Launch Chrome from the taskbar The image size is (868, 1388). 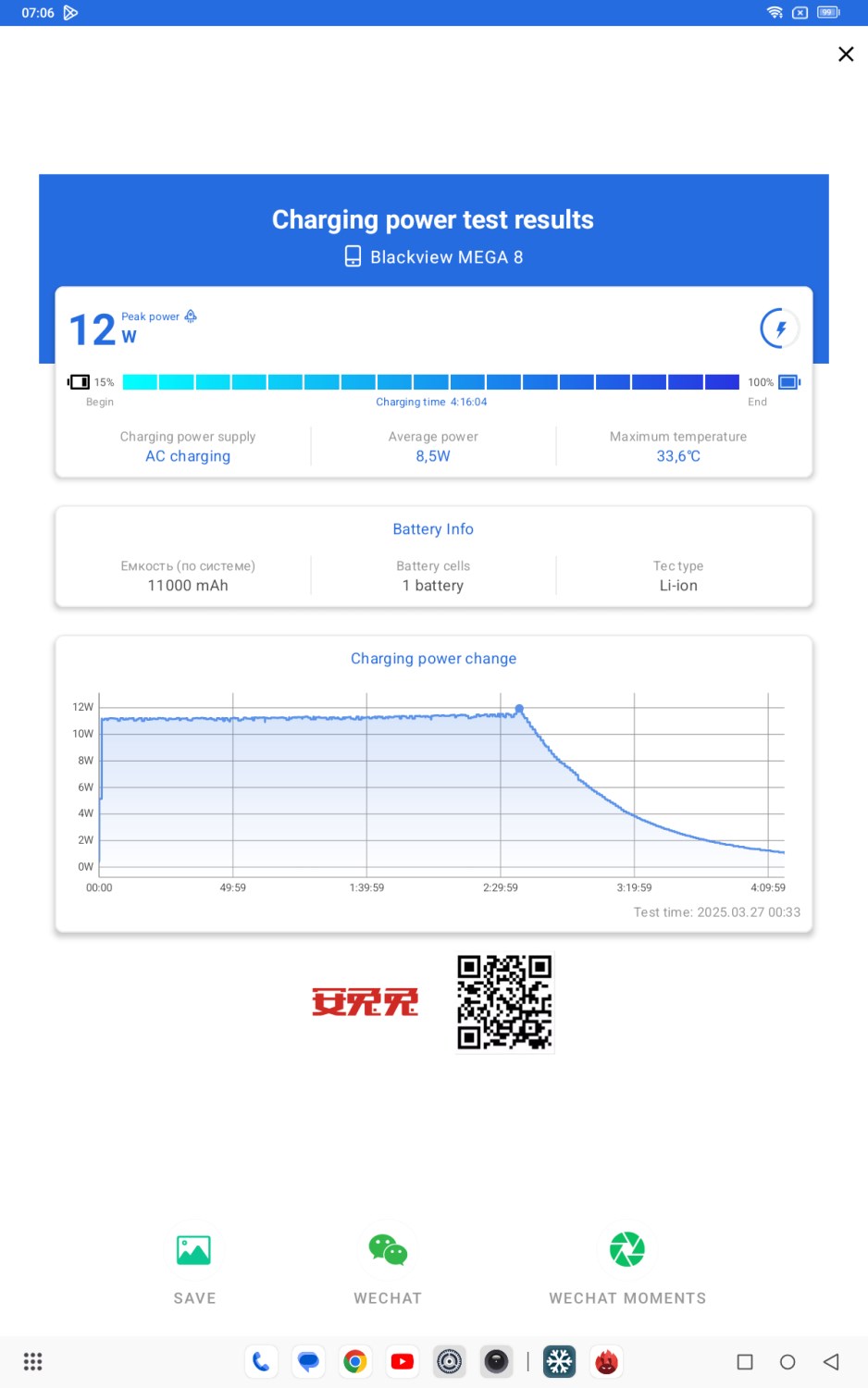[355, 1361]
